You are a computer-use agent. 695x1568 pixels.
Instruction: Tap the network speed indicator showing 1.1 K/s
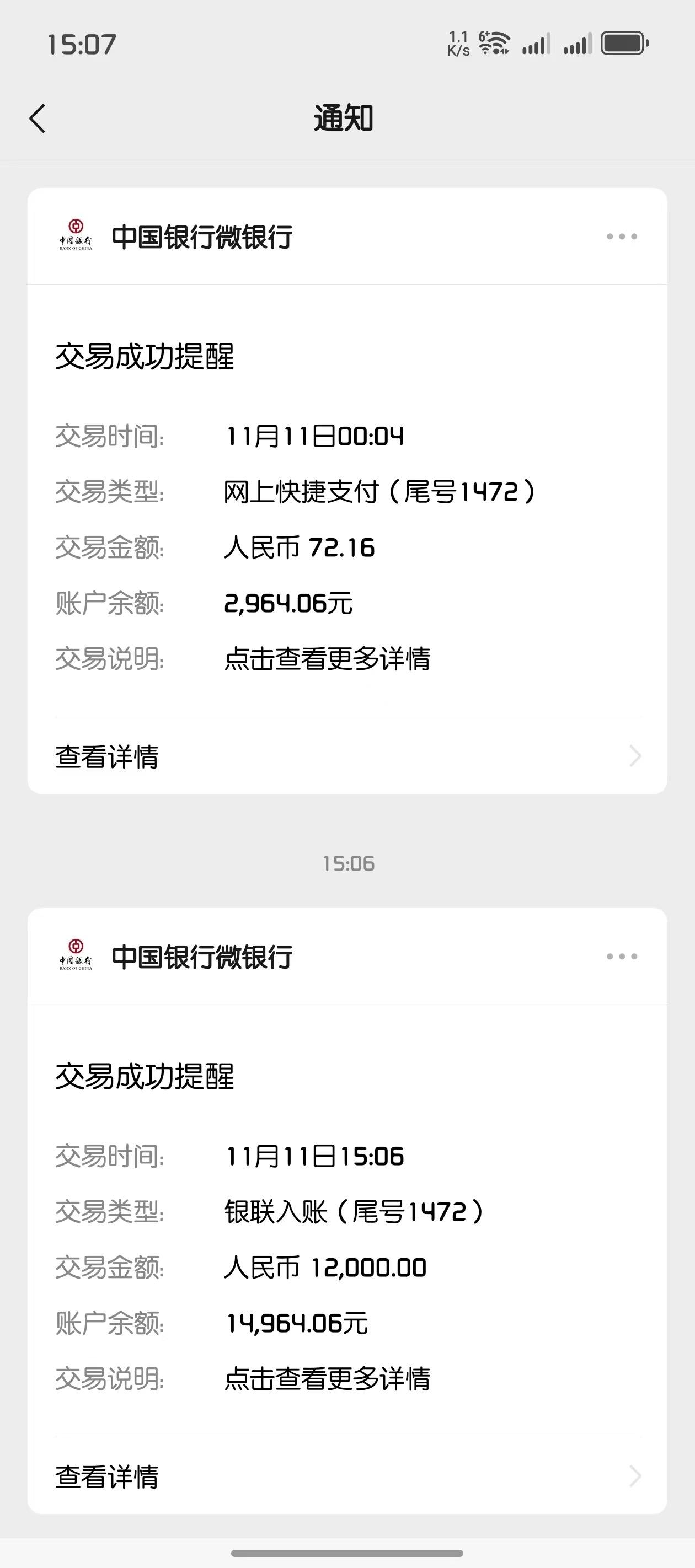[458, 42]
